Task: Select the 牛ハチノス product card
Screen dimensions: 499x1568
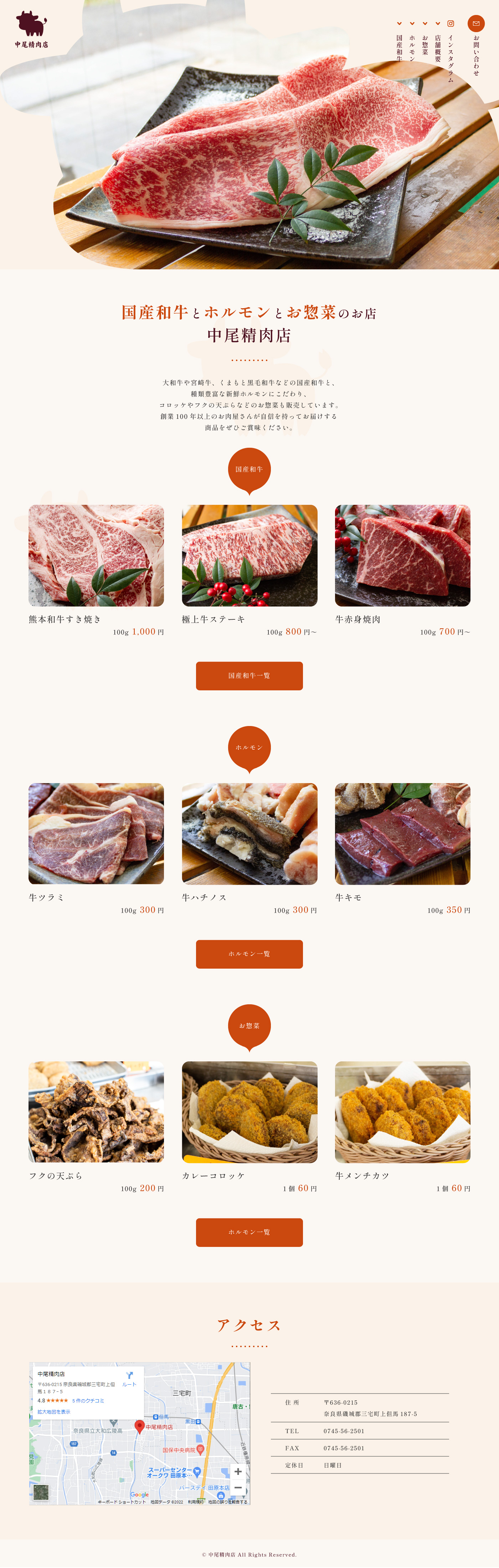Action: coord(249,834)
